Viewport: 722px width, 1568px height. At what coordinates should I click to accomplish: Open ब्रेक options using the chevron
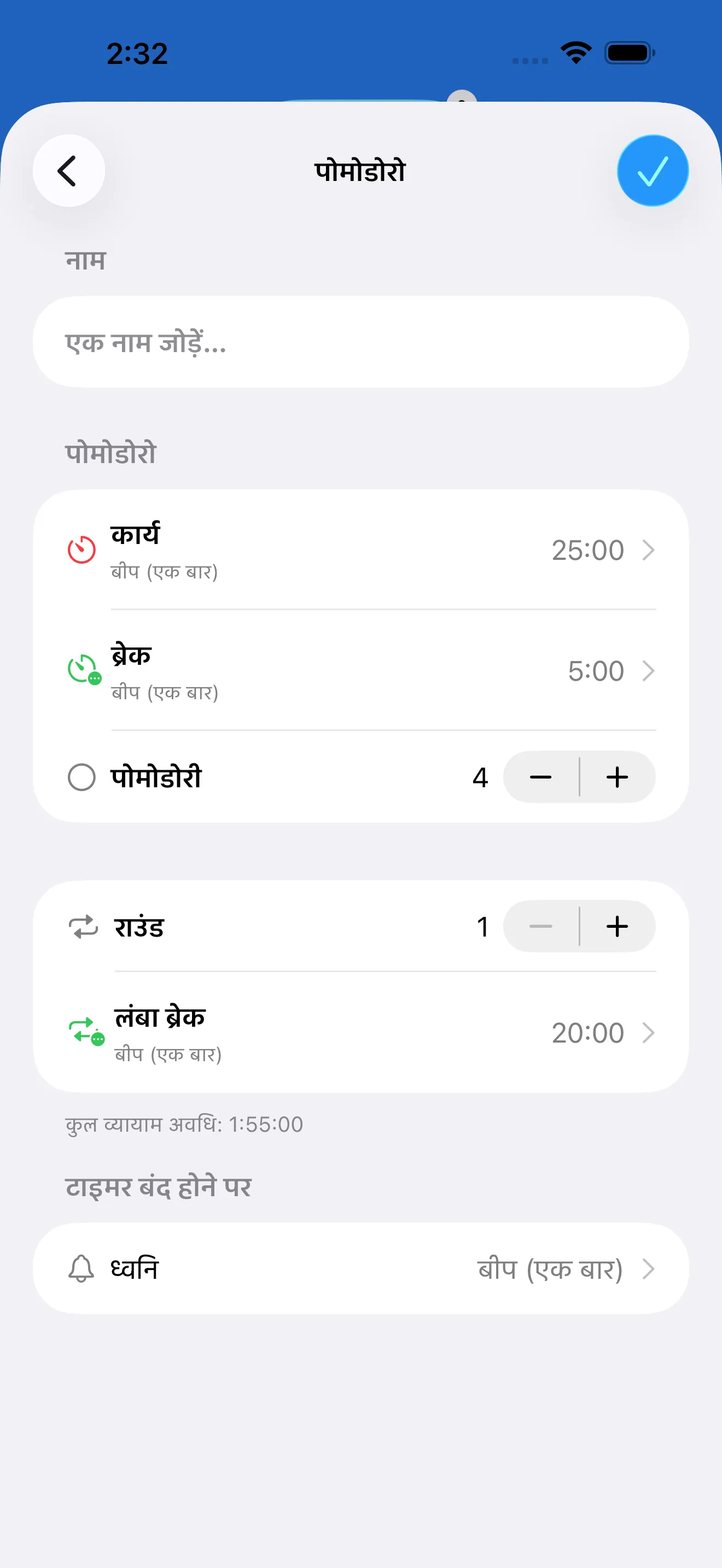point(649,671)
